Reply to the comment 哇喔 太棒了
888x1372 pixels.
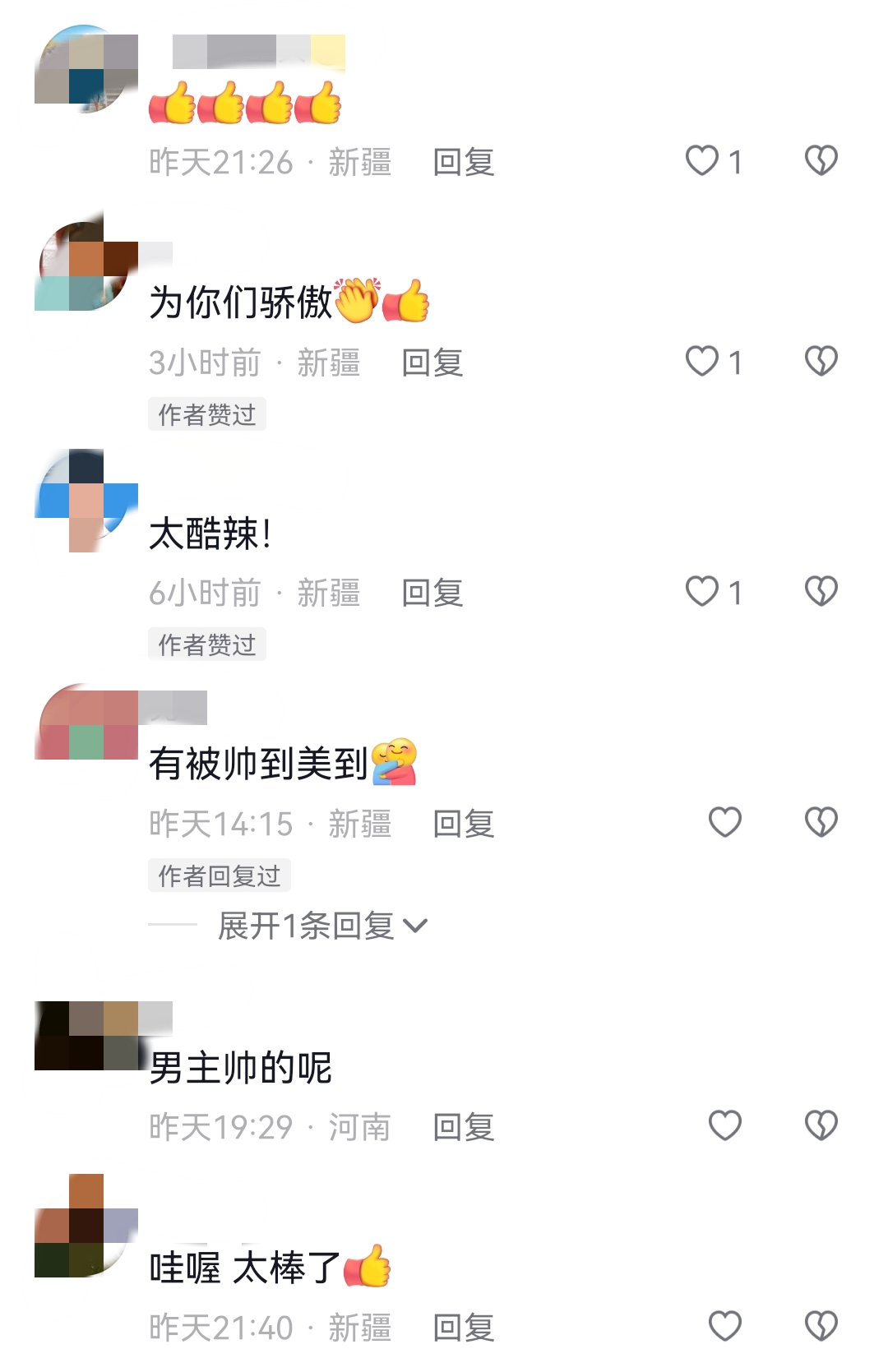click(x=463, y=1328)
